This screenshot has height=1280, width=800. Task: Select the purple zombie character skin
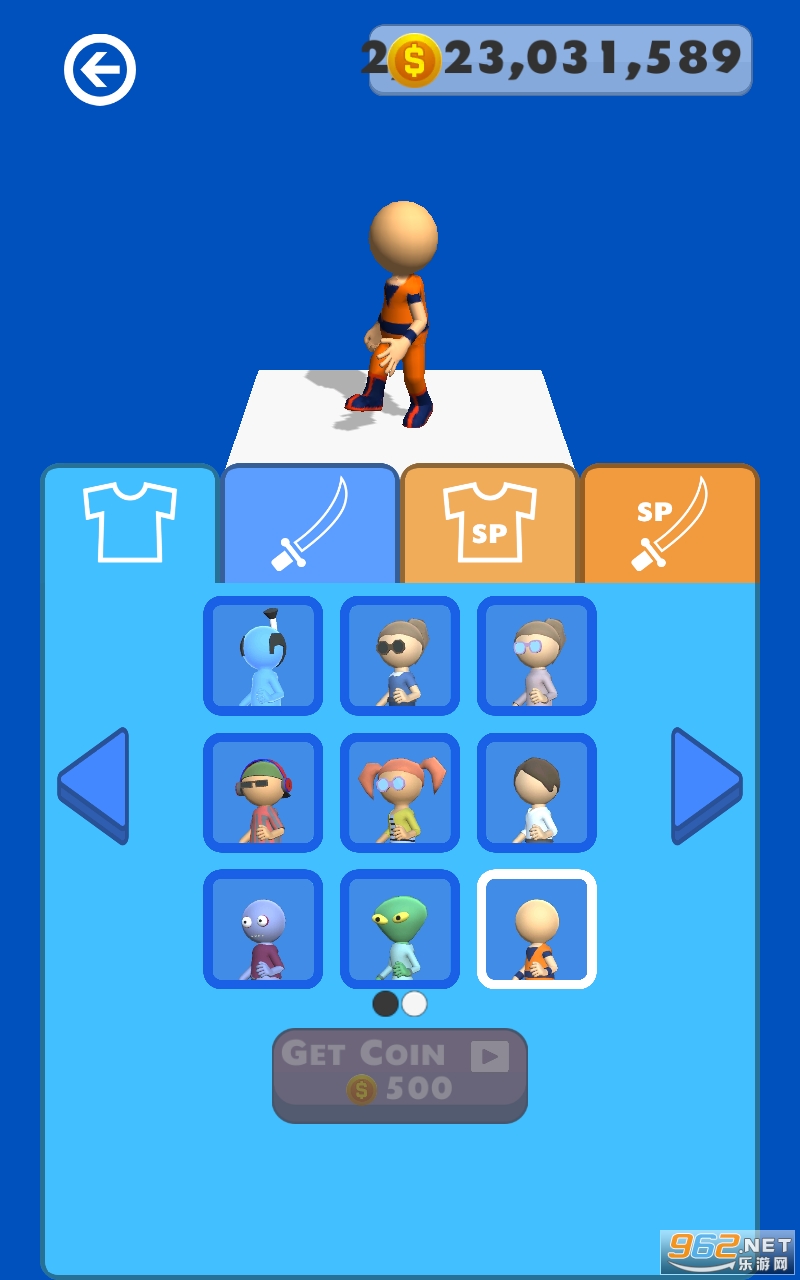click(x=263, y=929)
